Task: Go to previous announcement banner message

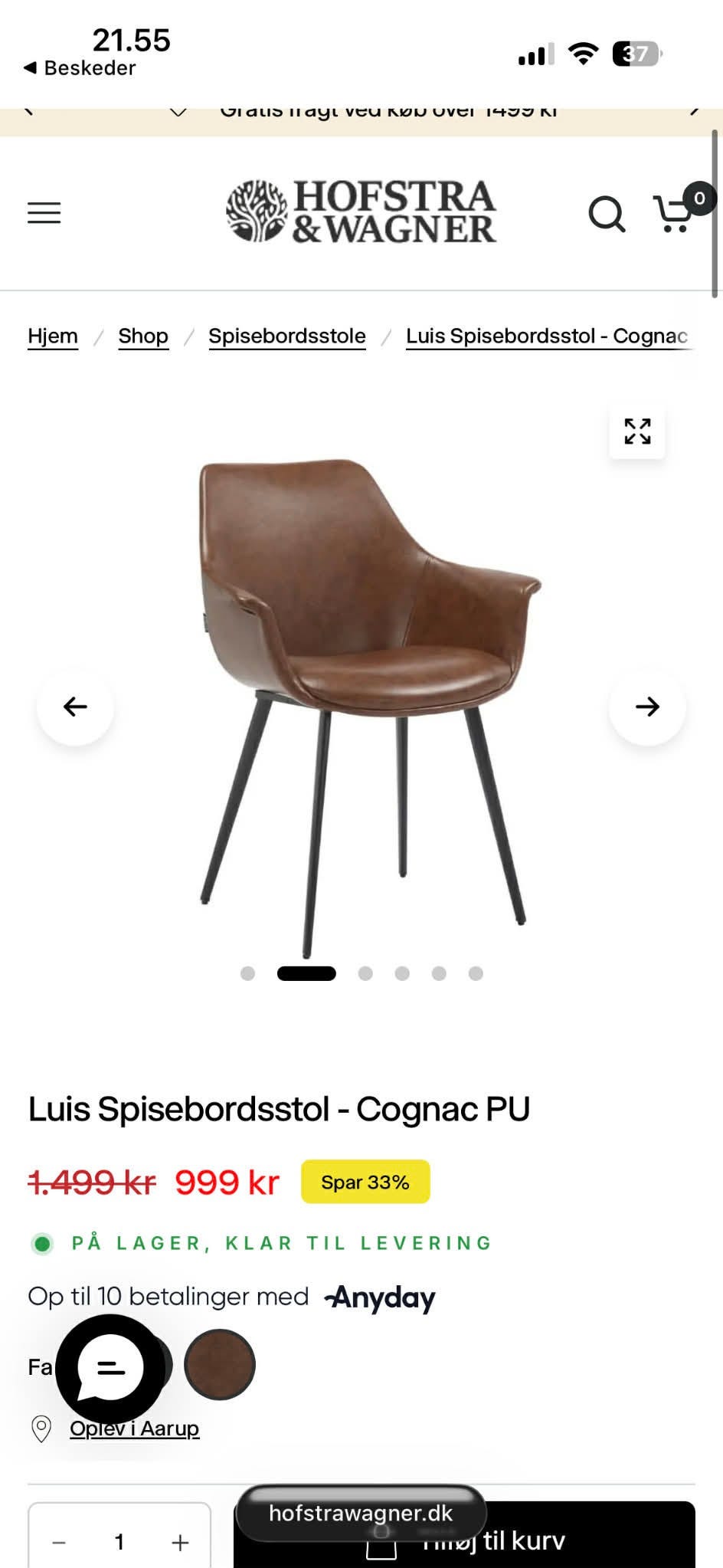Action: [28, 111]
